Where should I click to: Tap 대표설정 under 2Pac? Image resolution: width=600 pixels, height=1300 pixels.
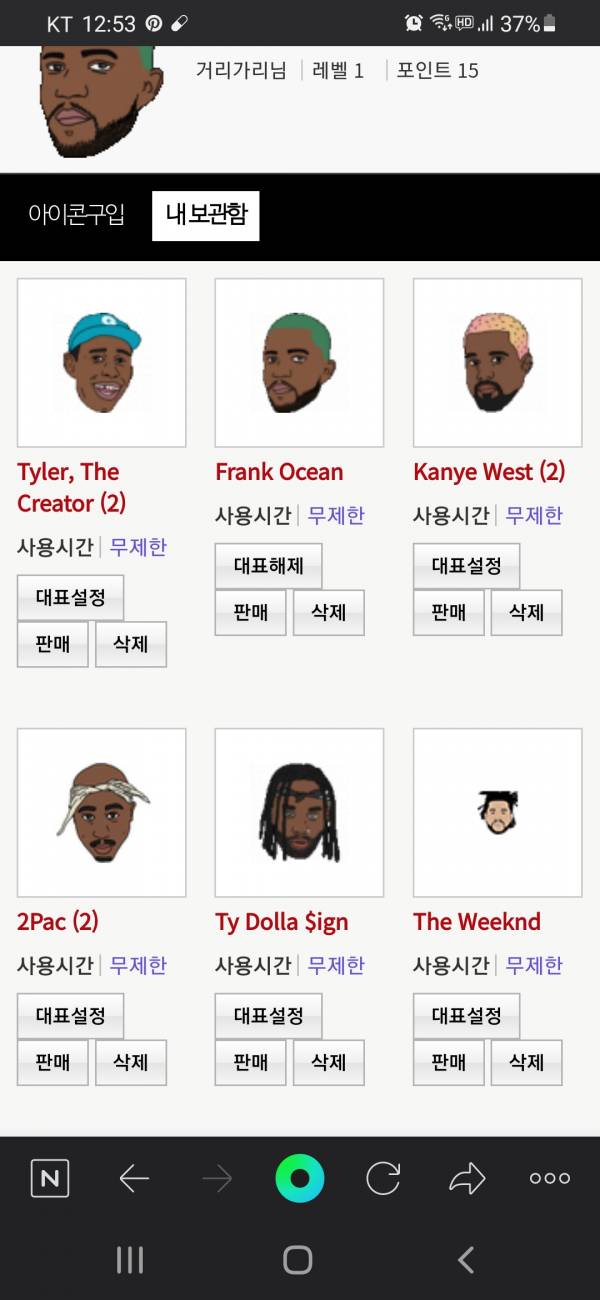point(70,1016)
